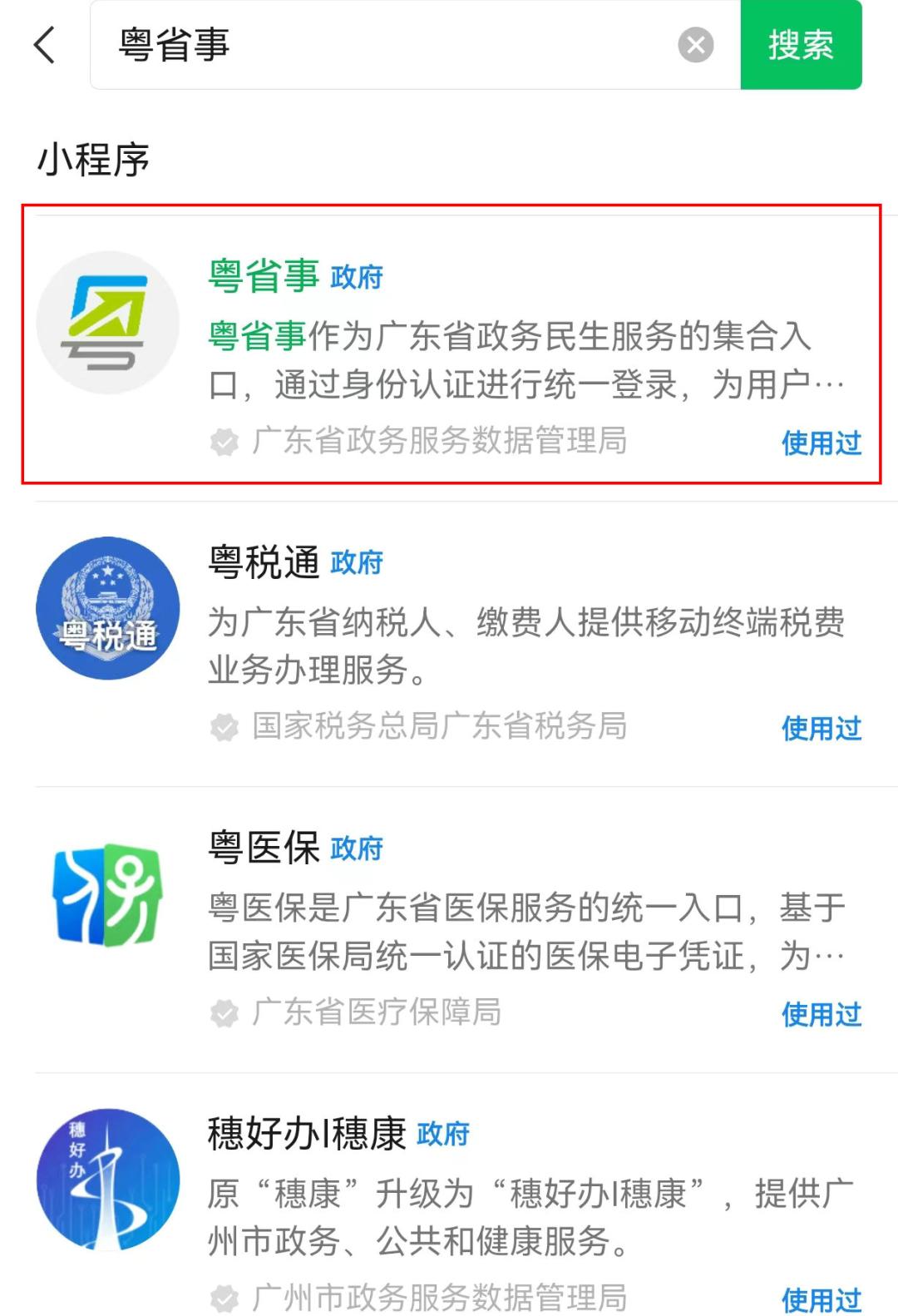898x1316 pixels.
Task: Tap the green 搜索 button
Action: click(800, 45)
